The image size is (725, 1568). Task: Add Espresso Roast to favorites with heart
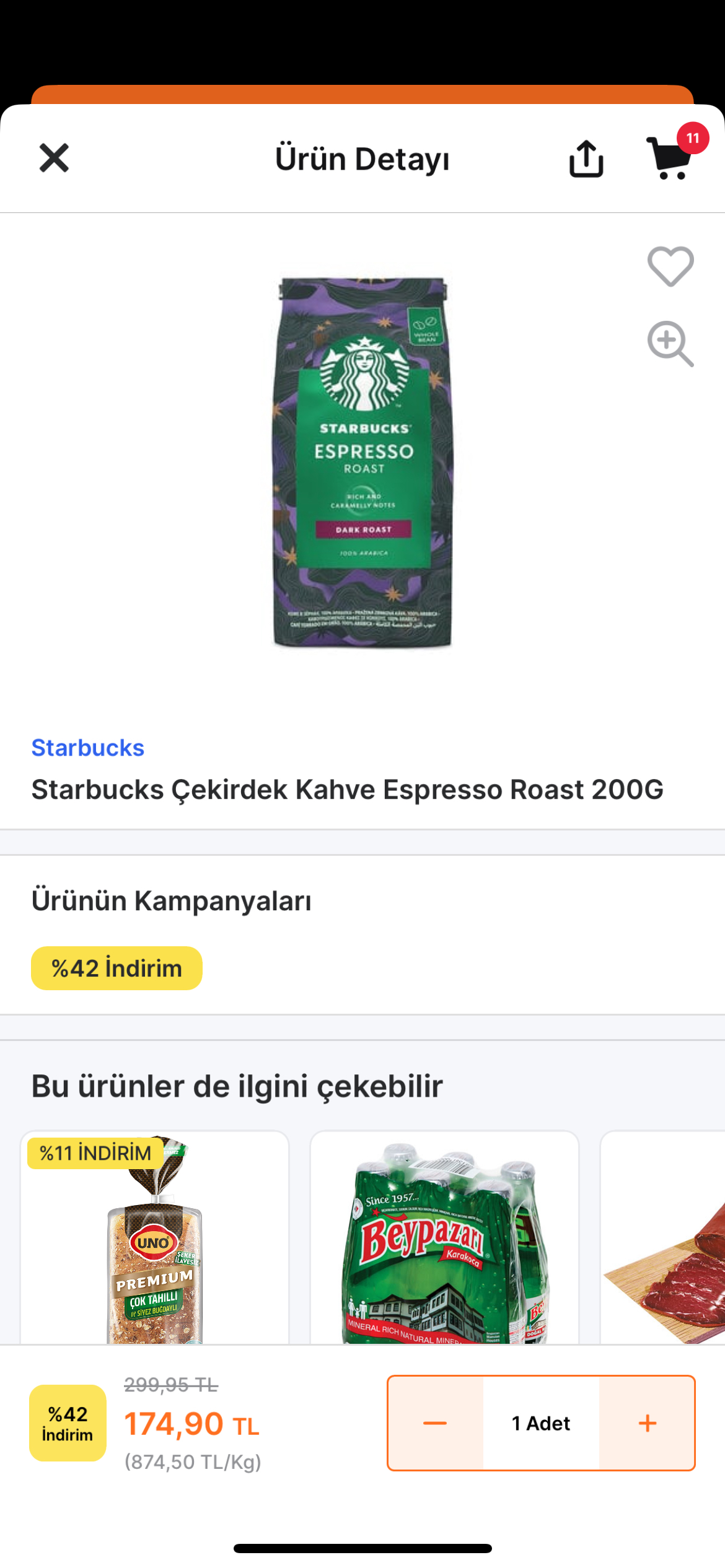click(x=670, y=266)
